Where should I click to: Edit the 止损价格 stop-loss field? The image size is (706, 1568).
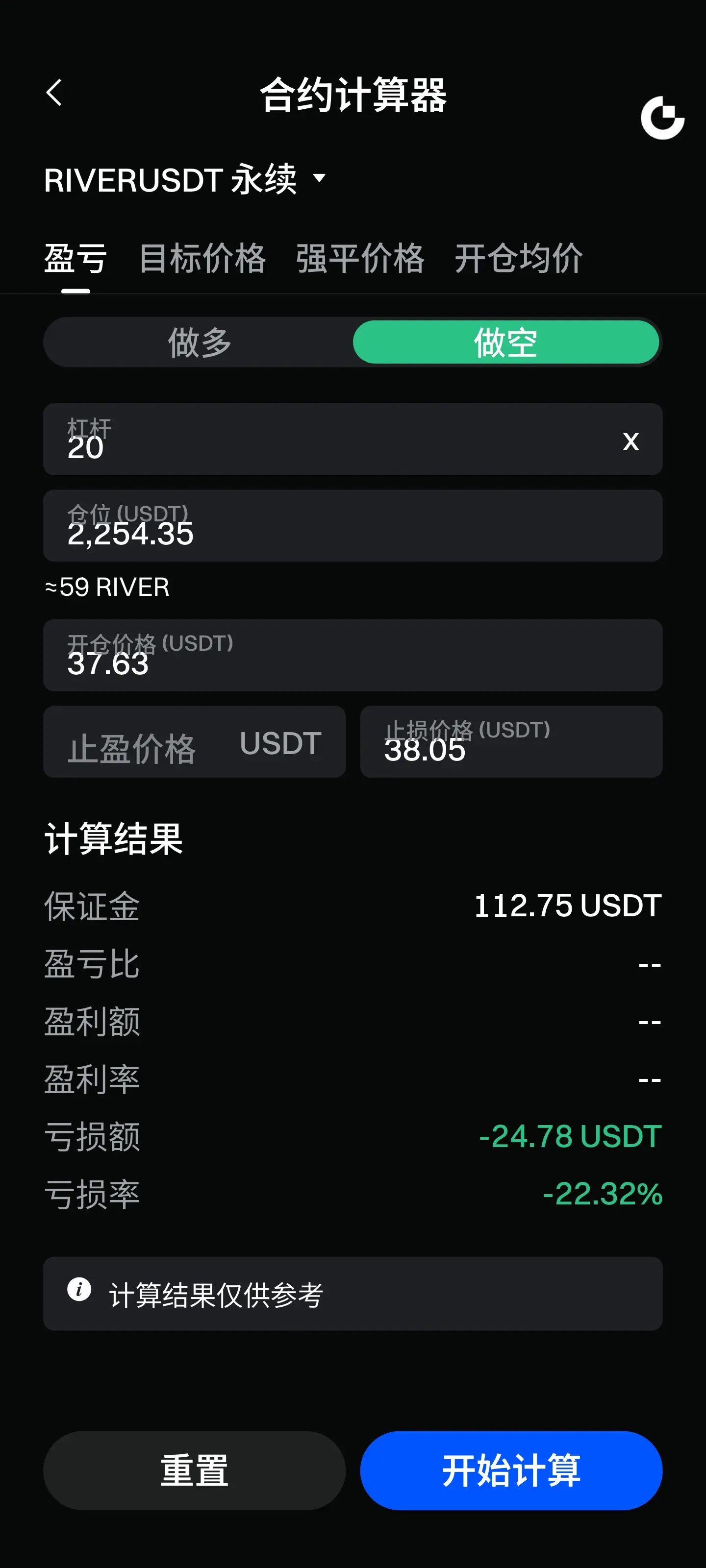(x=511, y=742)
